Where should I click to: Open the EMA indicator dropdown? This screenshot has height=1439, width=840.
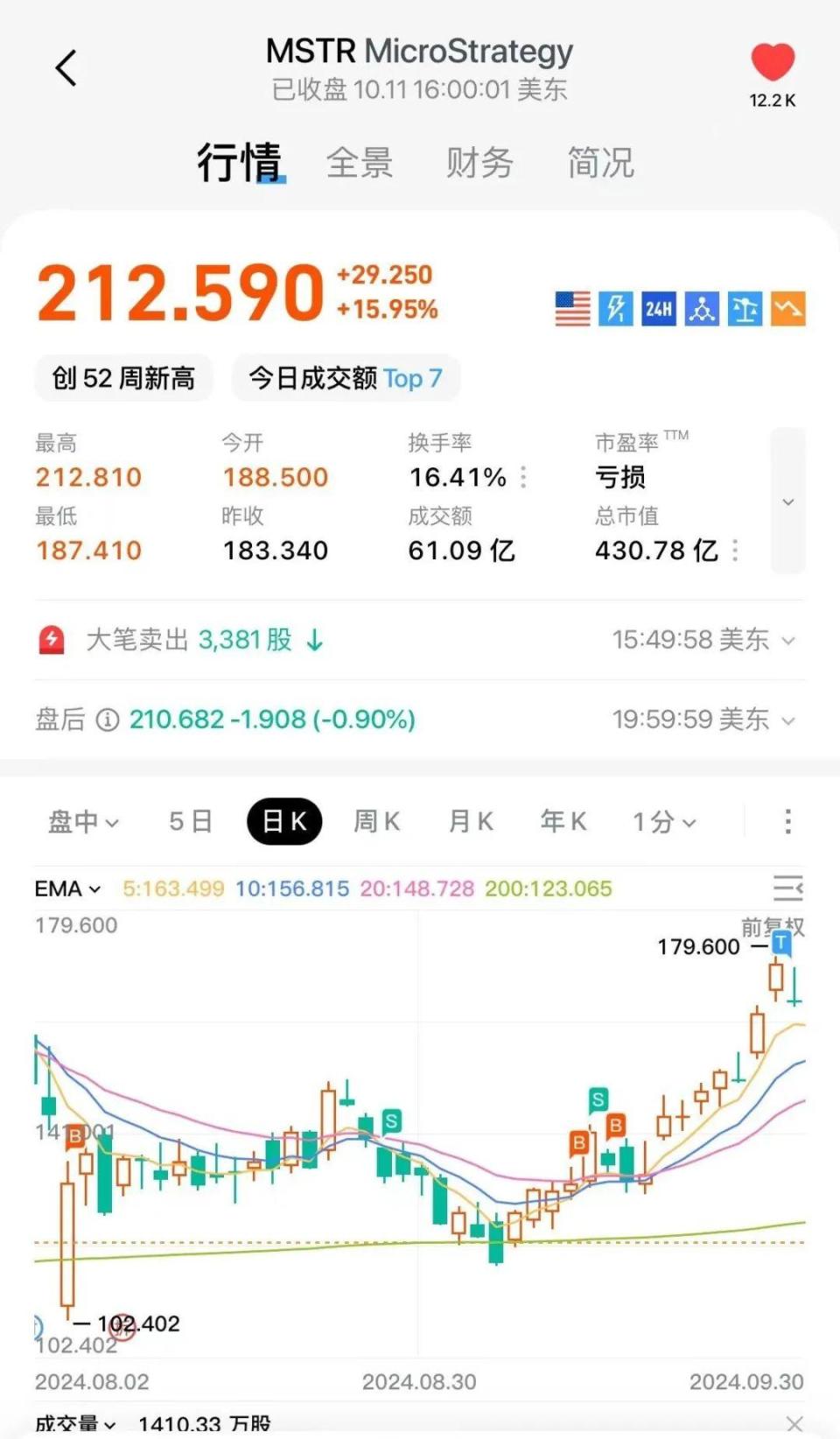coord(66,888)
